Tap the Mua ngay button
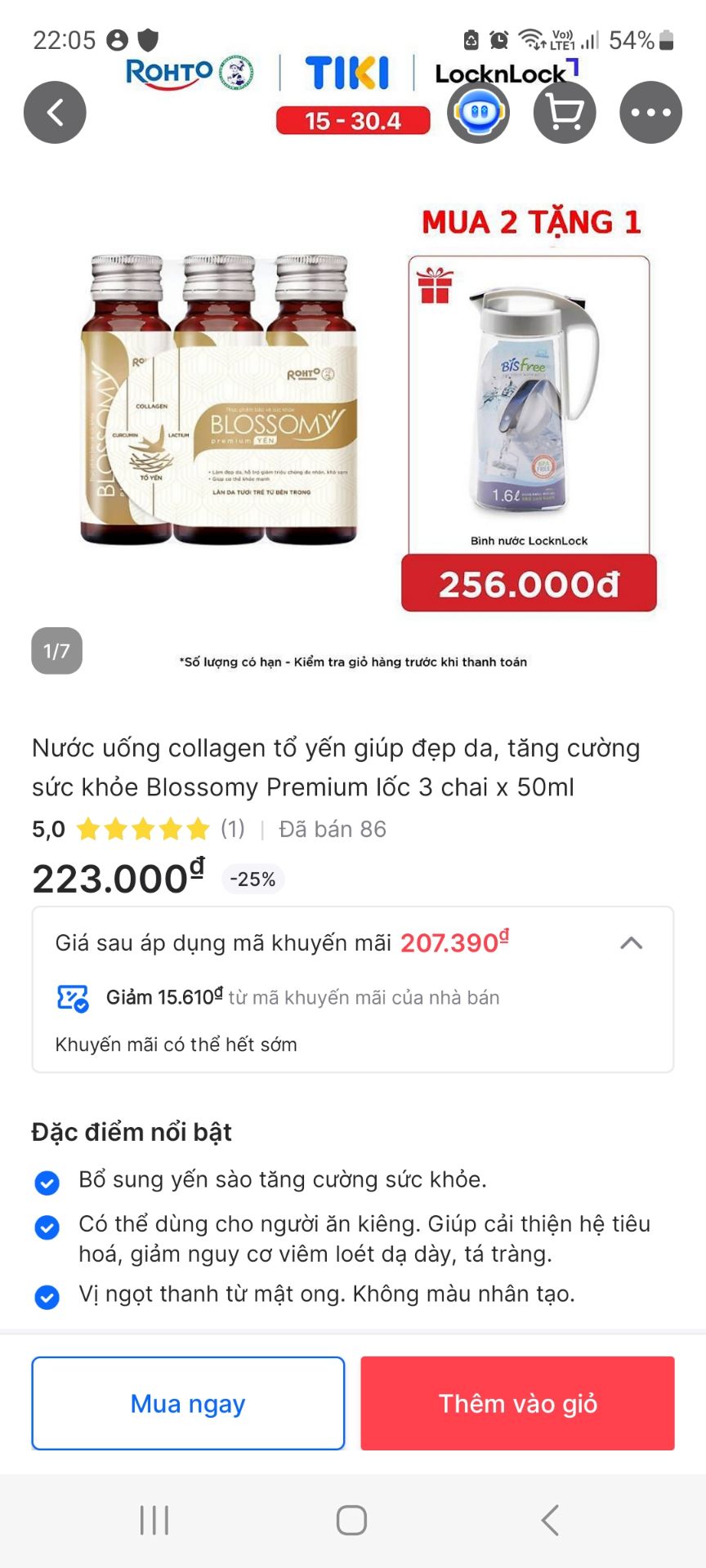706x1568 pixels. coord(187,1403)
